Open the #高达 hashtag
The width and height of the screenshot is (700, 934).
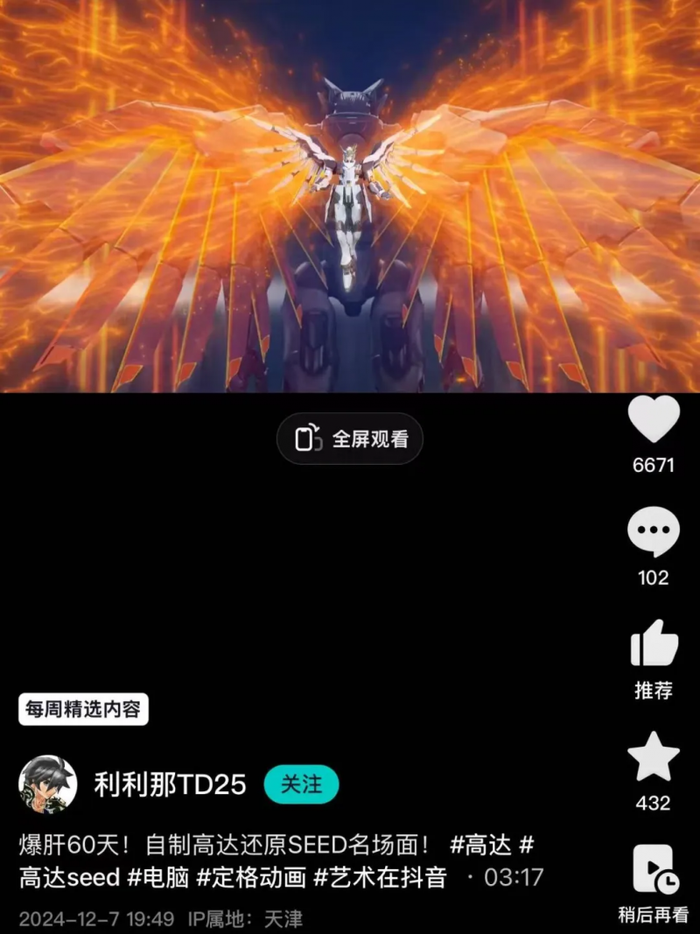(x=481, y=845)
